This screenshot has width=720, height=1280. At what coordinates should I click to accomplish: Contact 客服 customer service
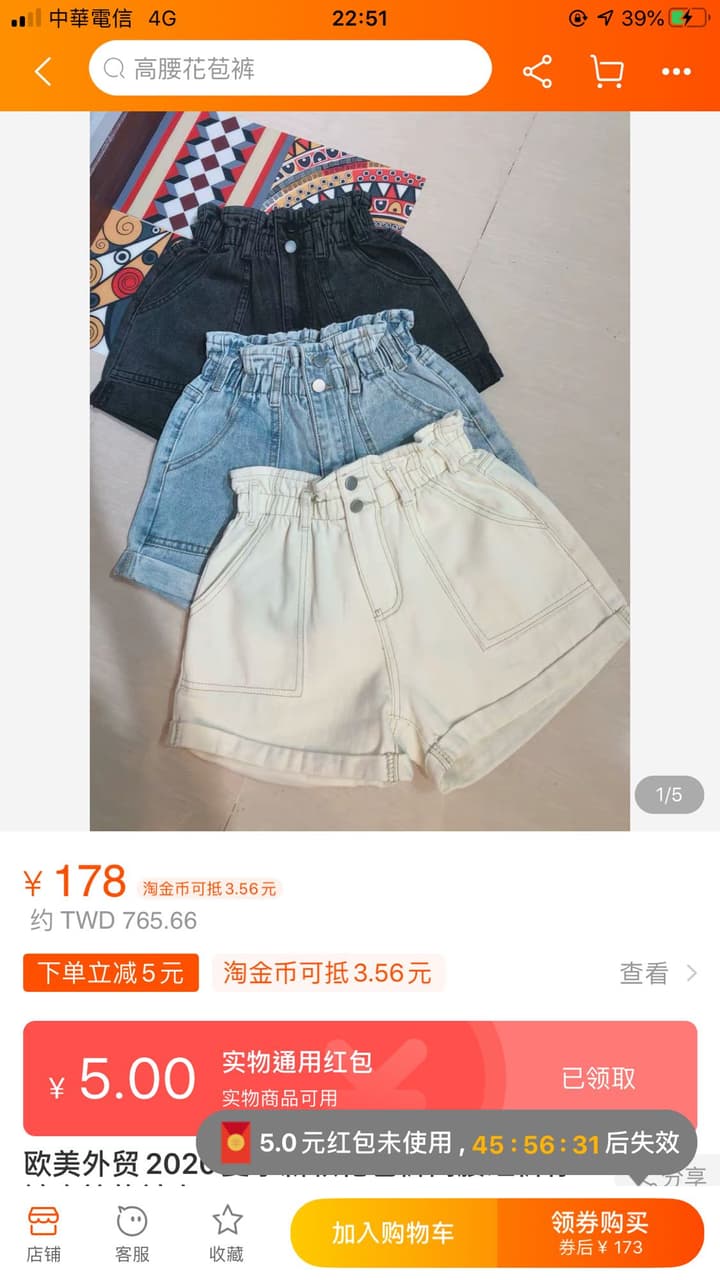pos(132,1233)
